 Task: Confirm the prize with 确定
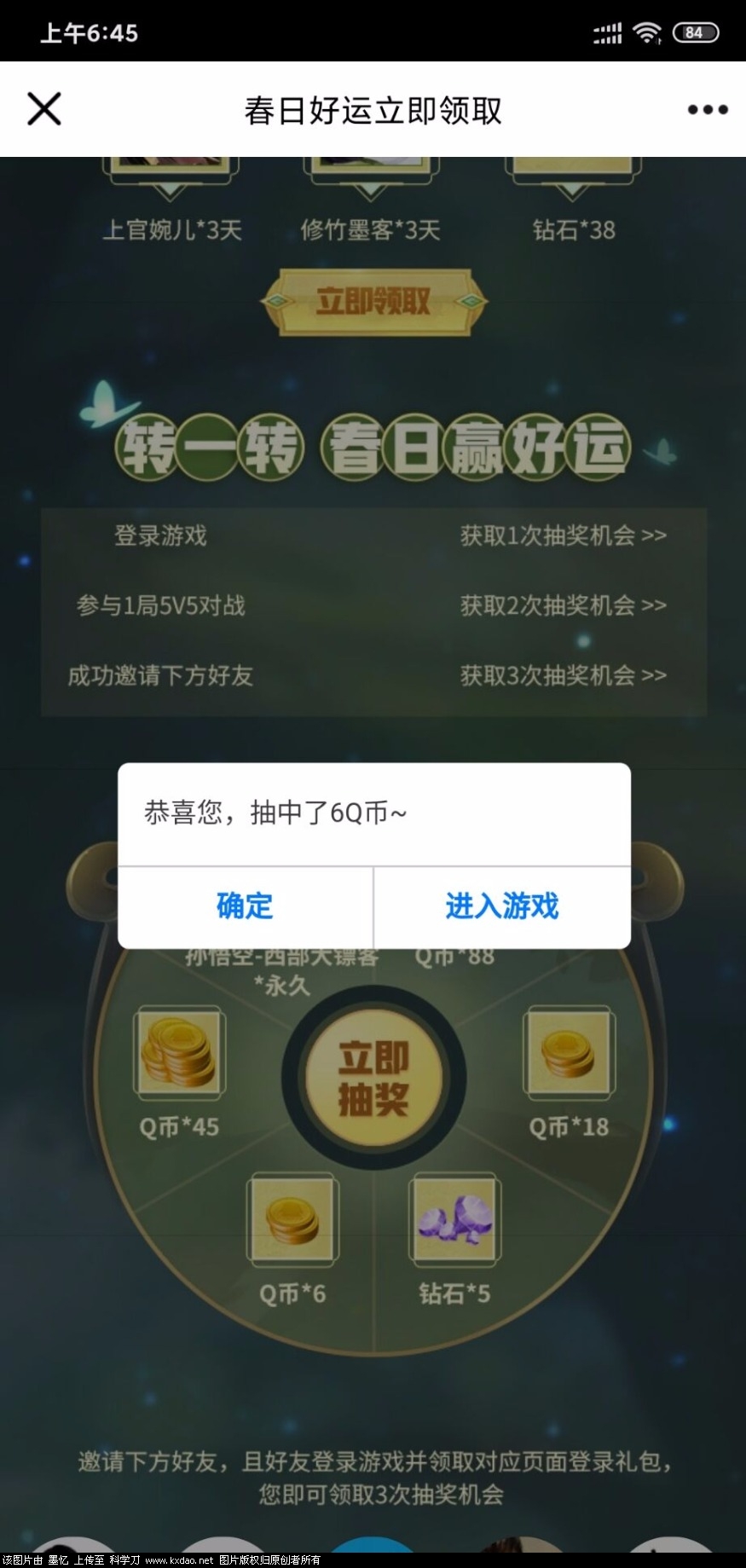245,906
